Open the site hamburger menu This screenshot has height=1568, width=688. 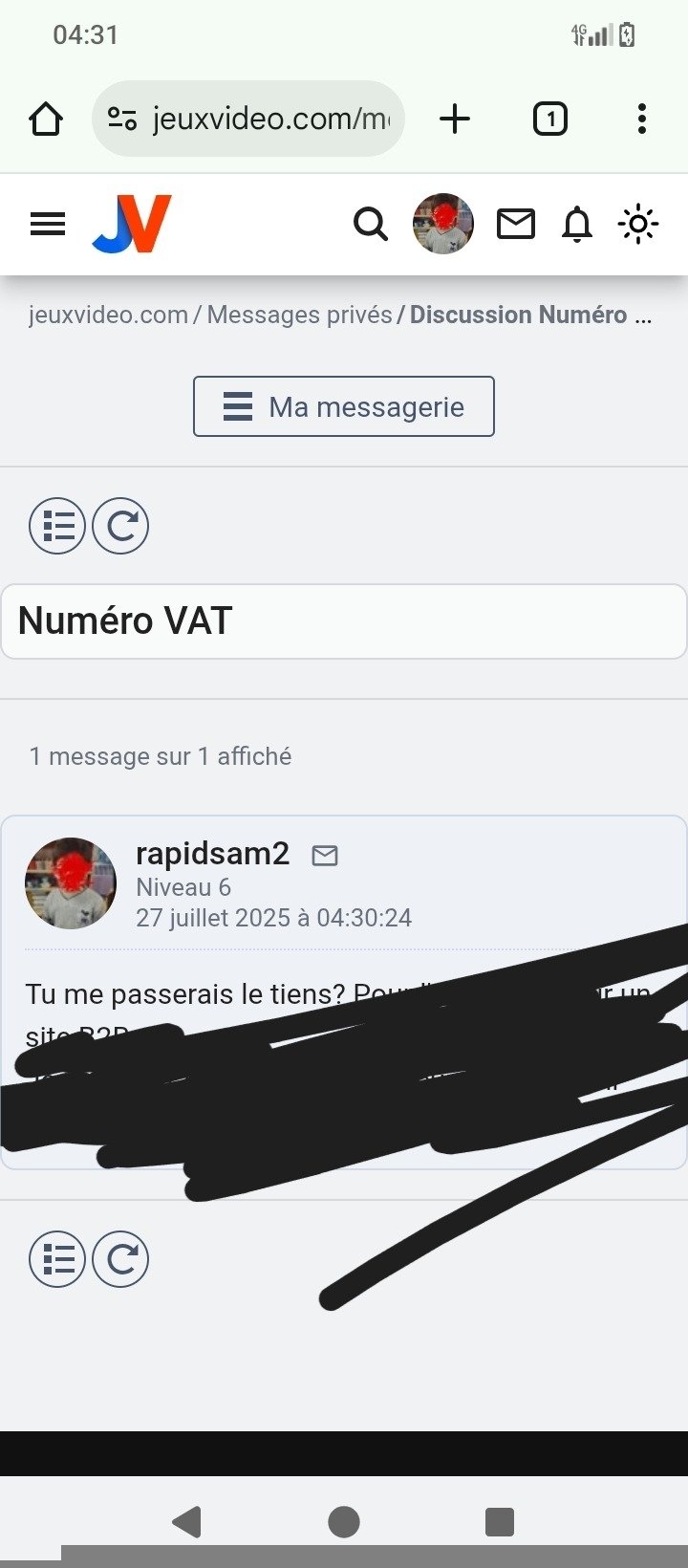point(48,224)
